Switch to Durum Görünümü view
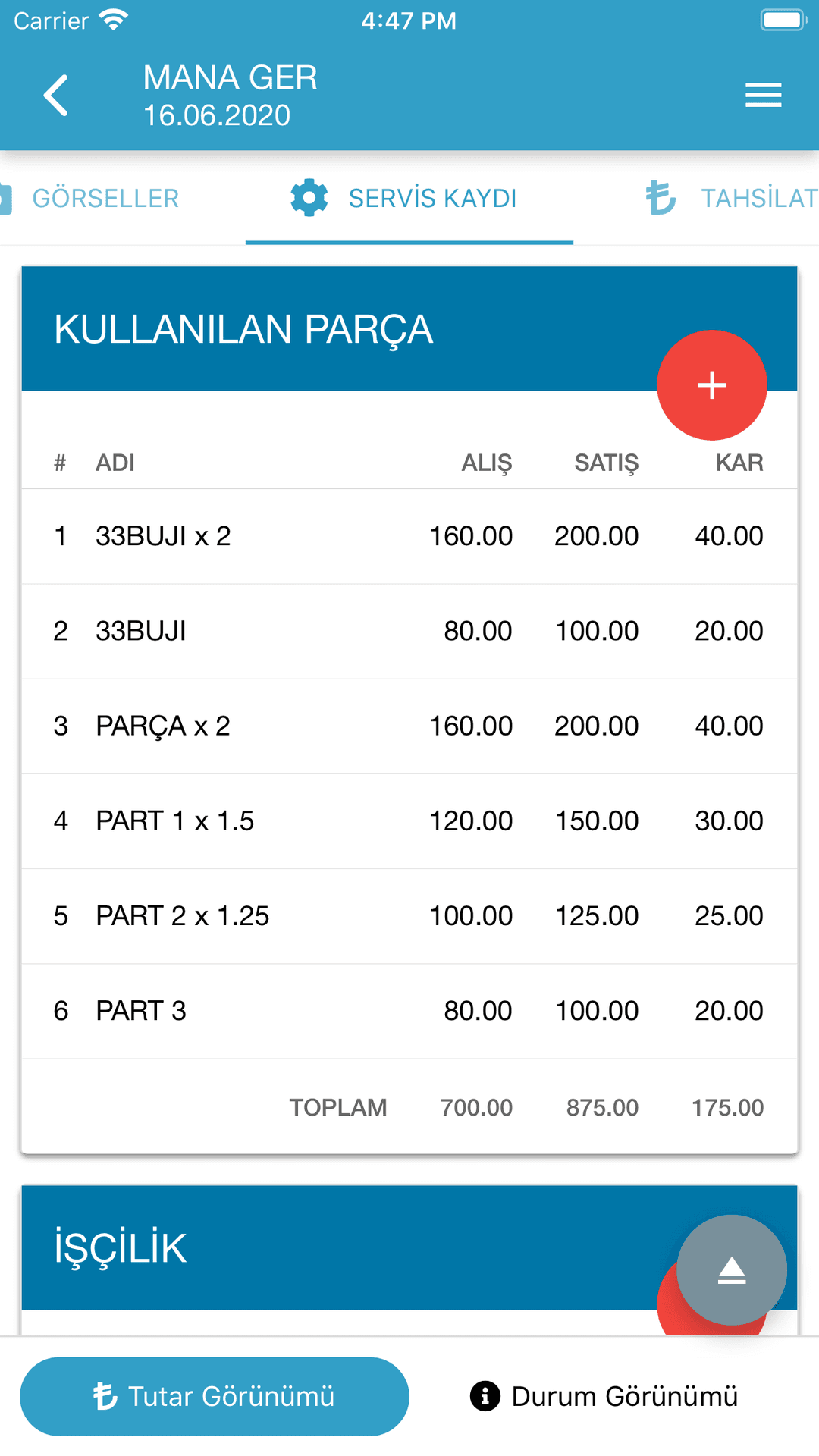 click(604, 1396)
